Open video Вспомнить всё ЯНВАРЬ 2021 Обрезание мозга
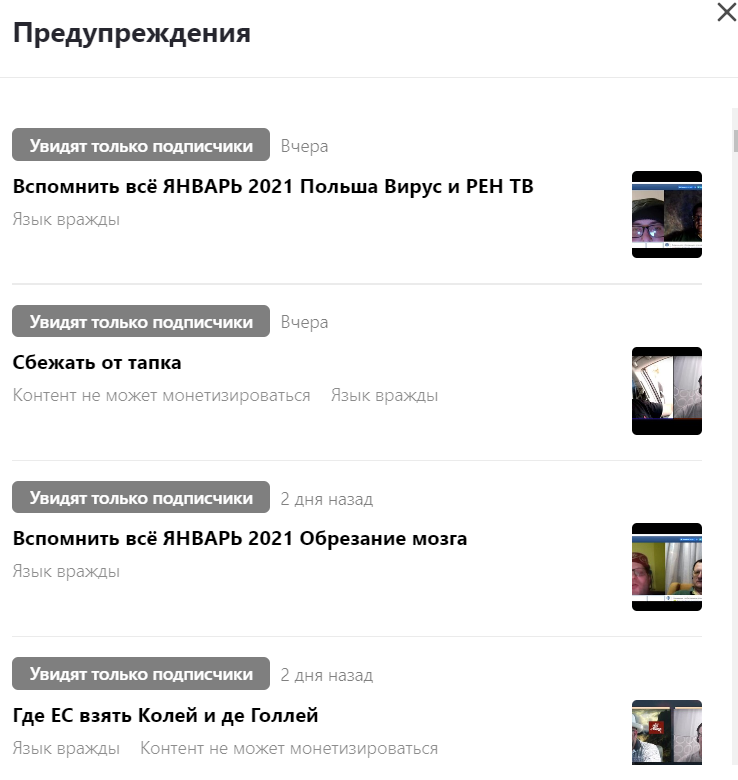Viewport: 738px width, 780px height. pyautogui.click(x=239, y=539)
